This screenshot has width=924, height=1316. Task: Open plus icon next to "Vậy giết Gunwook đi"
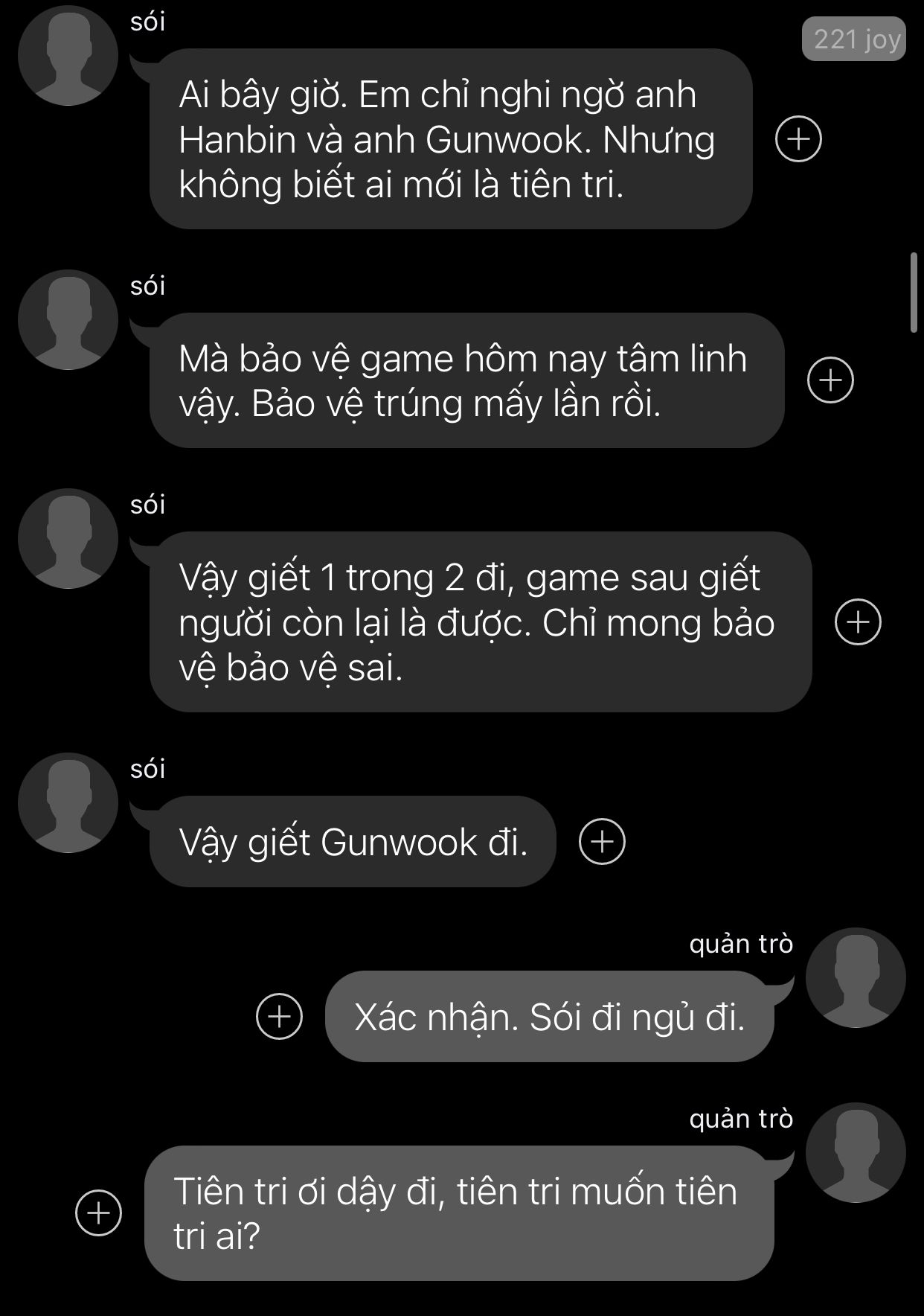tap(602, 841)
